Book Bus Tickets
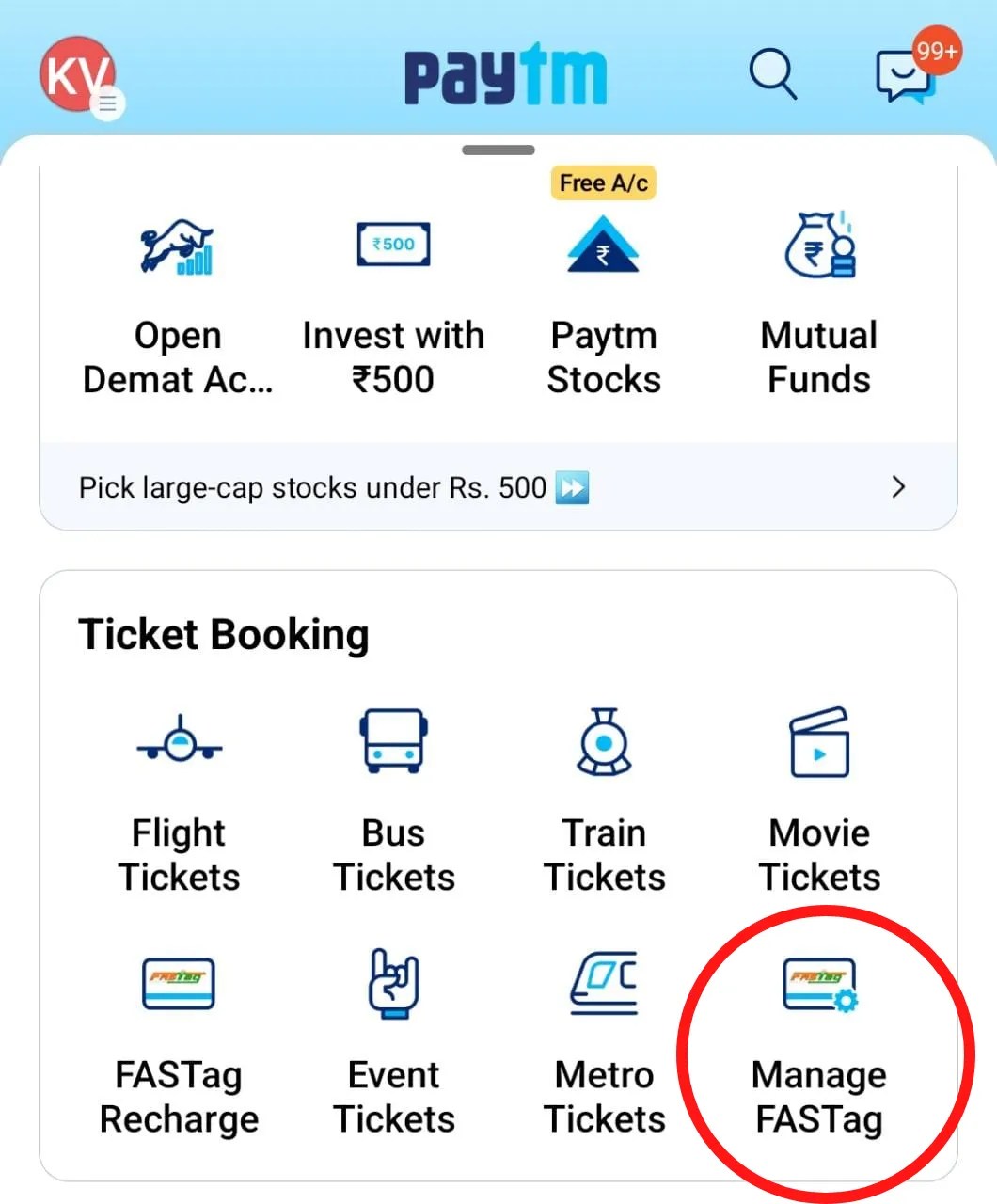This screenshot has width=997, height=1204. point(394,801)
